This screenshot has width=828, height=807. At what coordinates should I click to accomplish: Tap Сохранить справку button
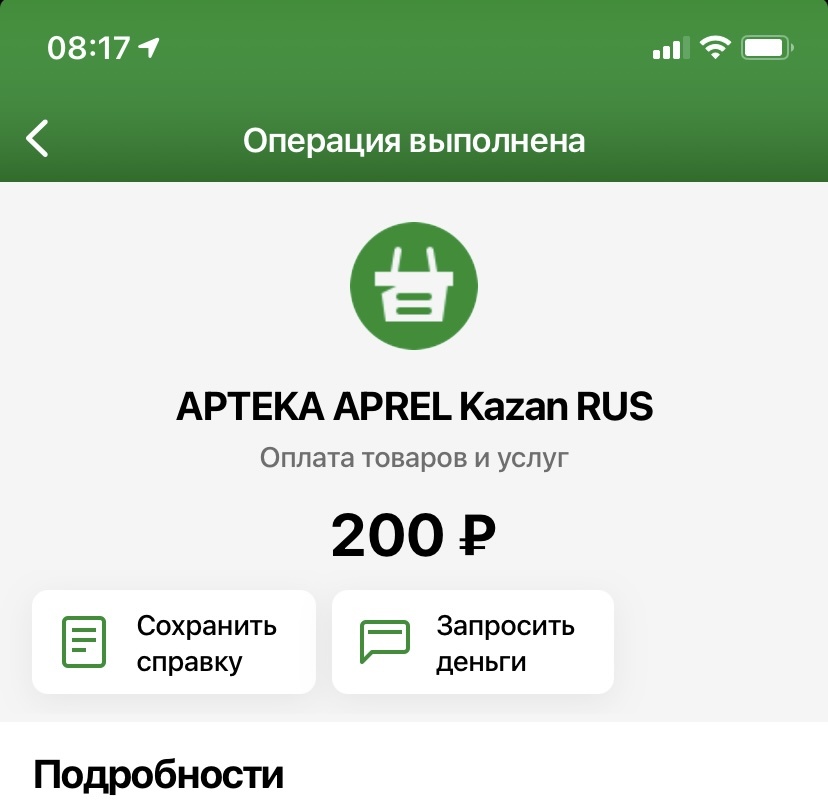tap(174, 643)
